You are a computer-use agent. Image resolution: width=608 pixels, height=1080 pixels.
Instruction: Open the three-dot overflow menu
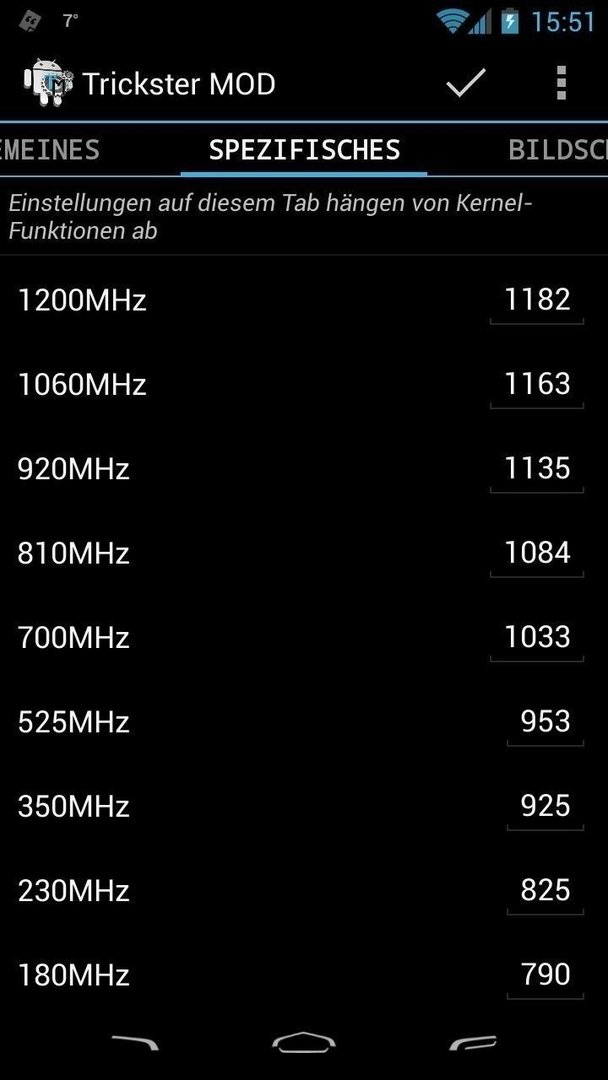(x=561, y=83)
